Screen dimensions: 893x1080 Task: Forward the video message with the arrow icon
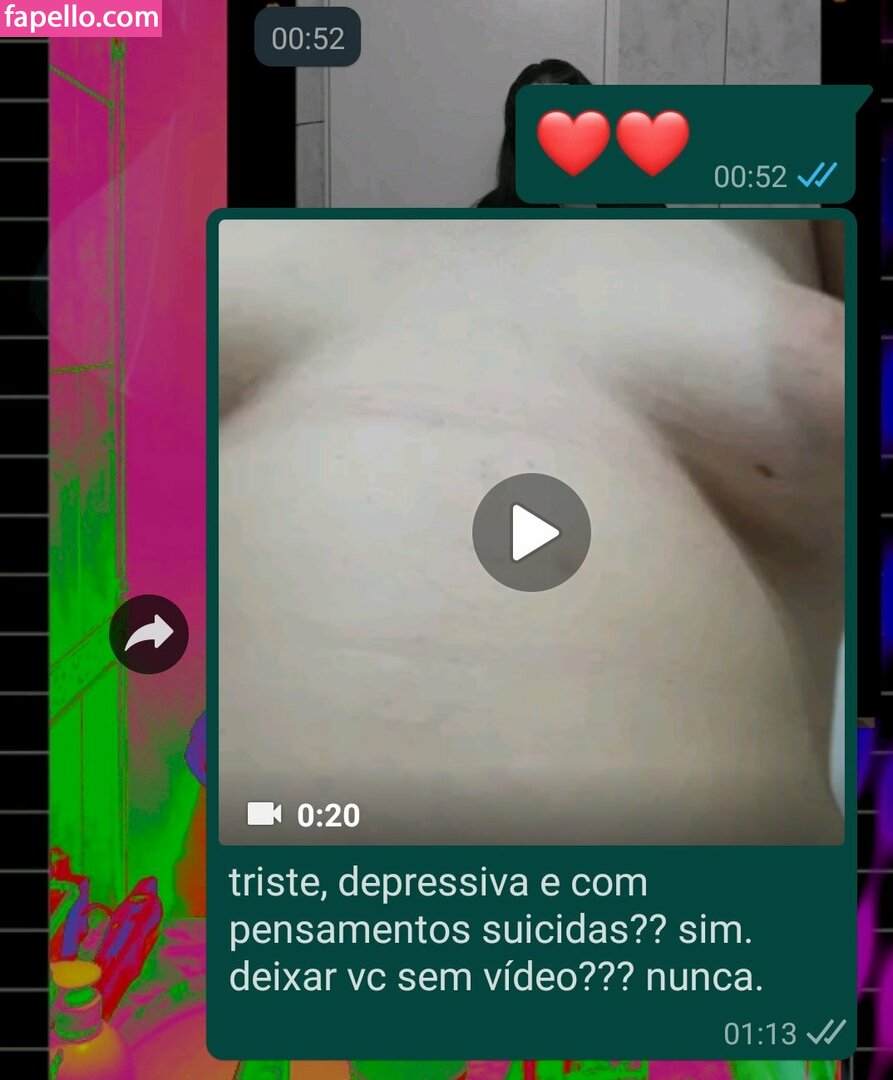coord(149,633)
